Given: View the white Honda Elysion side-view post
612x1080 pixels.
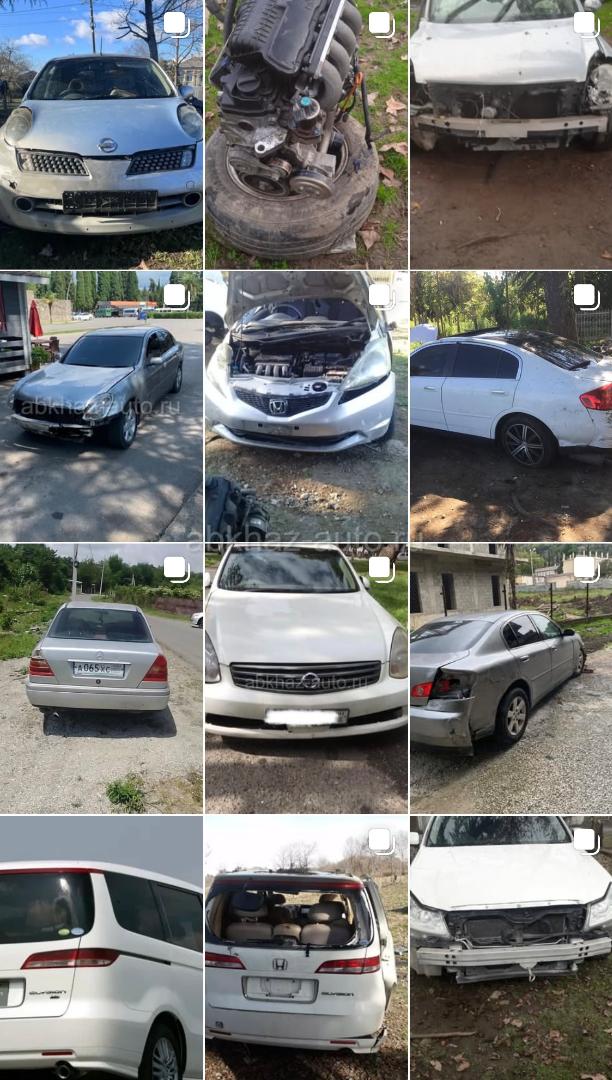Looking at the screenshot, I should point(100,948).
